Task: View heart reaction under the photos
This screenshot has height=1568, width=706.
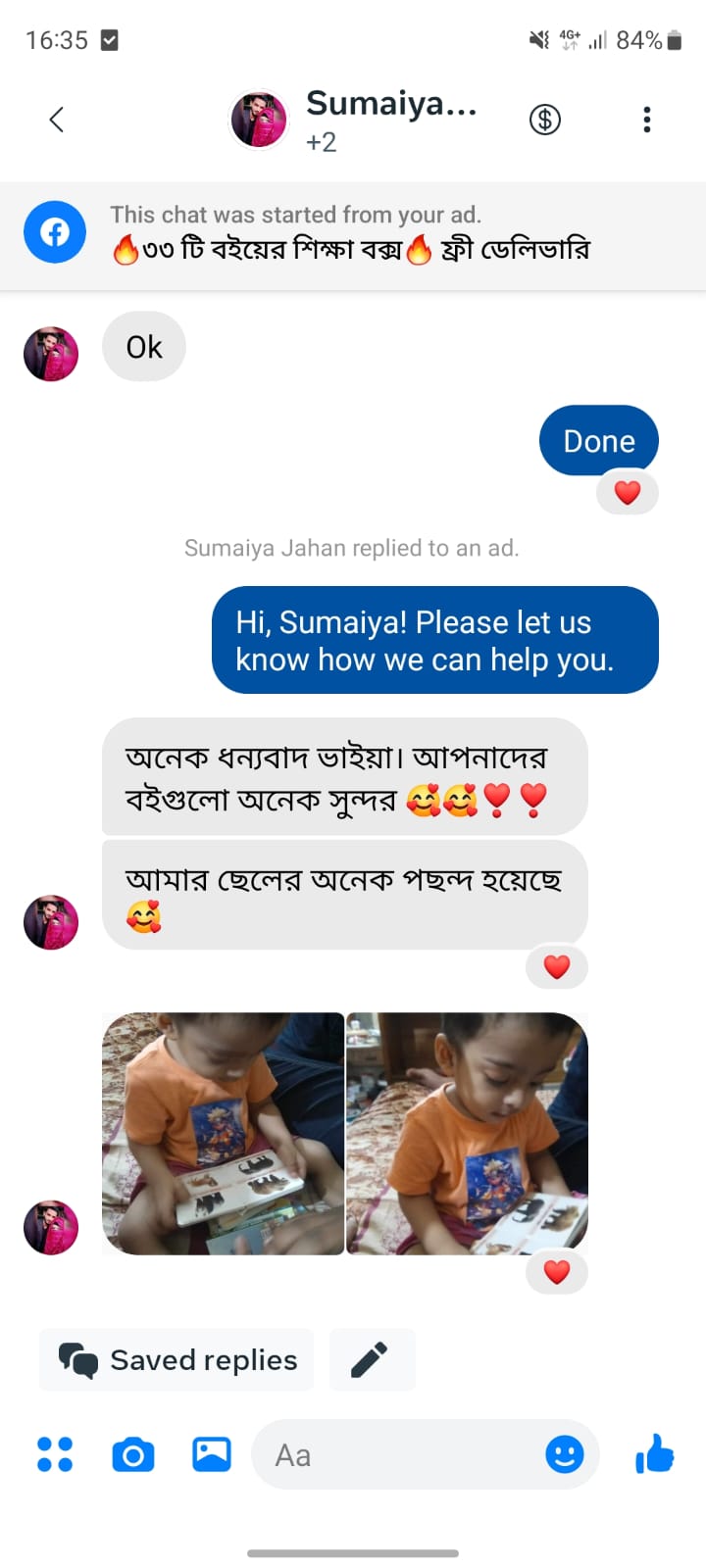Action: [557, 1272]
